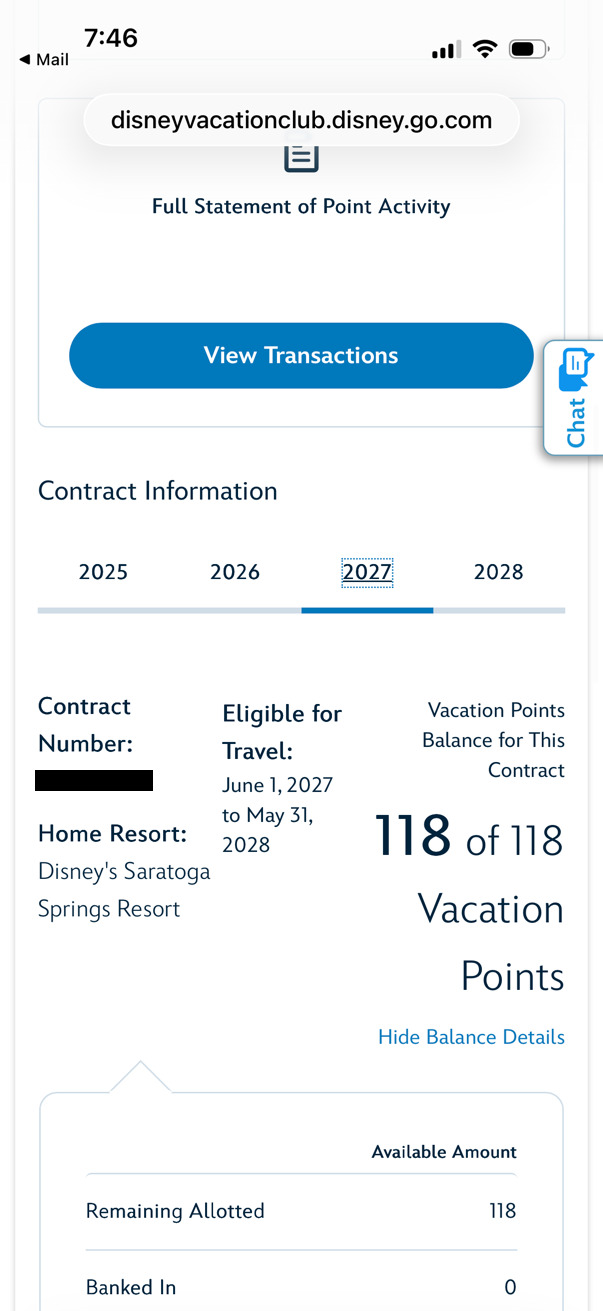The width and height of the screenshot is (603, 1311).
Task: Tap the disneyvacationclub.disney.go.com address bar
Action: 302,121
